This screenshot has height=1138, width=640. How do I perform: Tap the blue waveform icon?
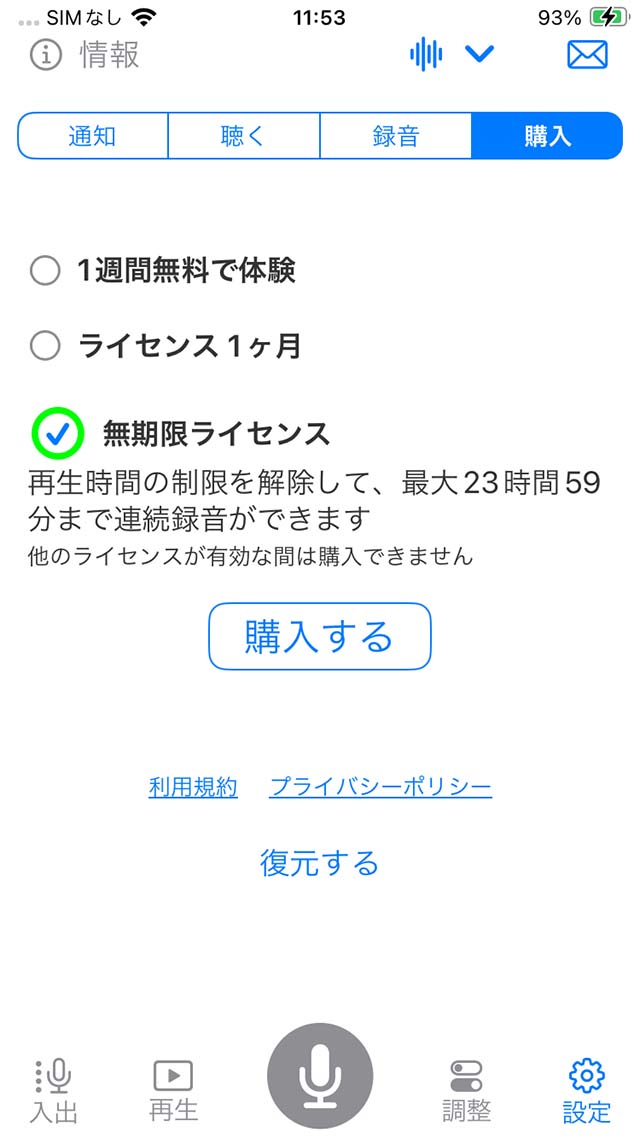tap(427, 54)
